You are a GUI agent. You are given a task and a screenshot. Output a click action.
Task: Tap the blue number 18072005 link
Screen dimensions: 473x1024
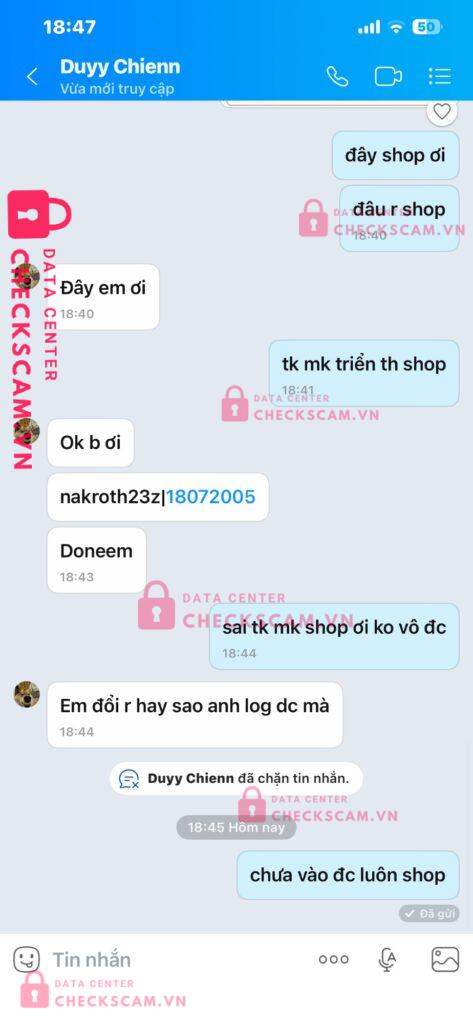(x=210, y=497)
